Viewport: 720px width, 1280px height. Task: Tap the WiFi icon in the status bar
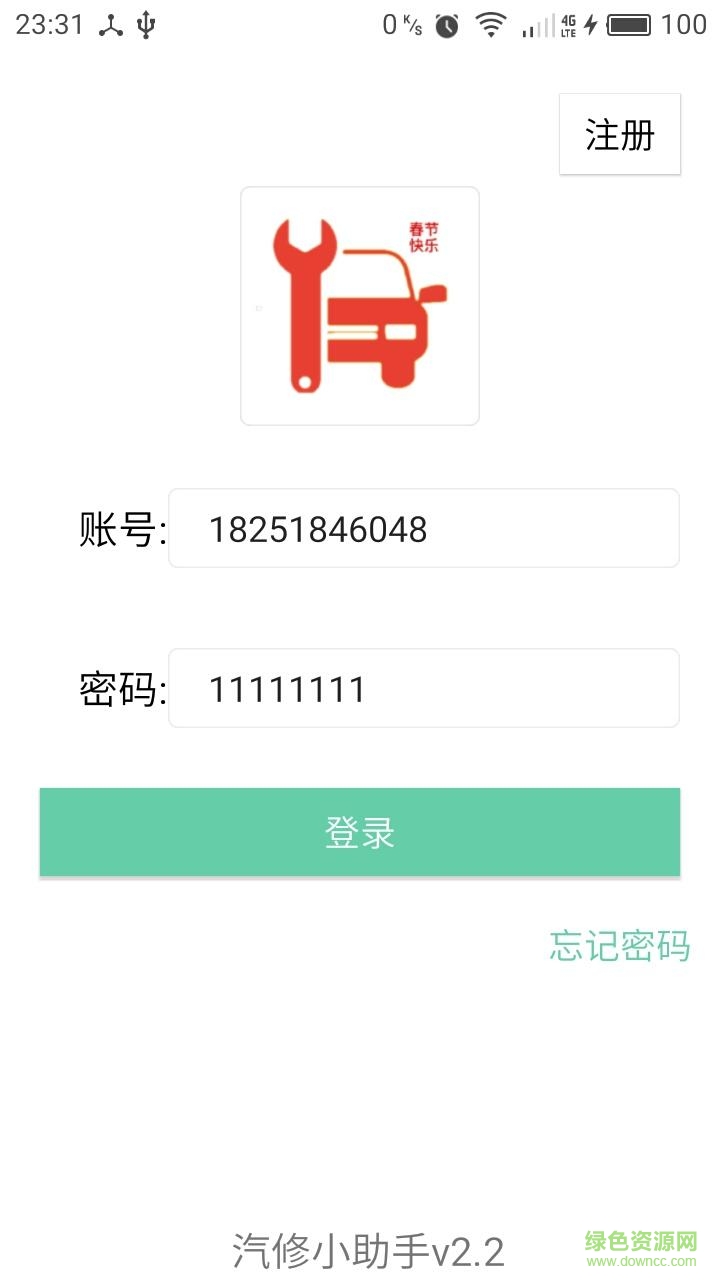pos(492,25)
